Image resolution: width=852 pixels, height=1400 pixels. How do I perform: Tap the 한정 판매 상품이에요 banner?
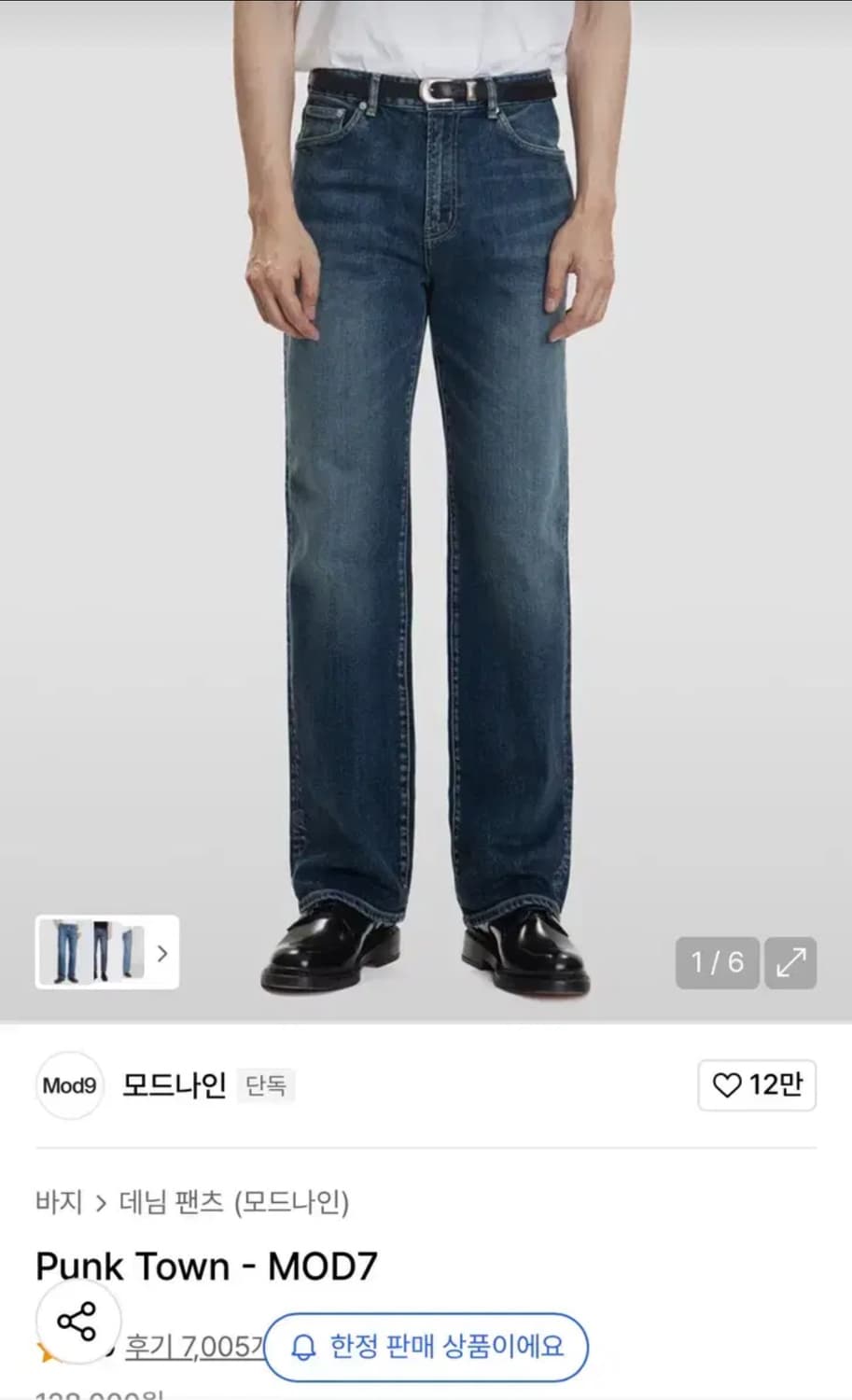pos(425,1348)
